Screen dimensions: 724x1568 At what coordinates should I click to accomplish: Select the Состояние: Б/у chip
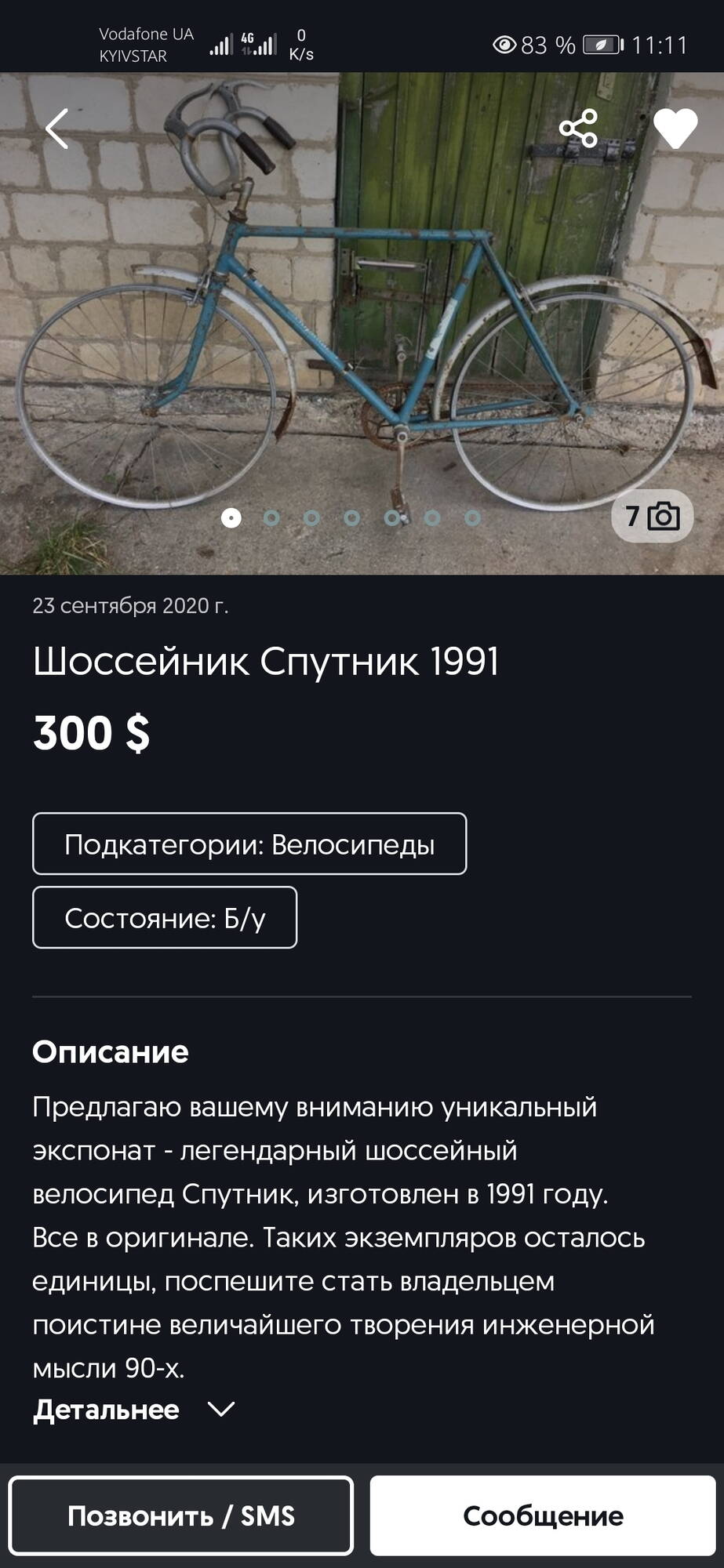click(x=165, y=918)
